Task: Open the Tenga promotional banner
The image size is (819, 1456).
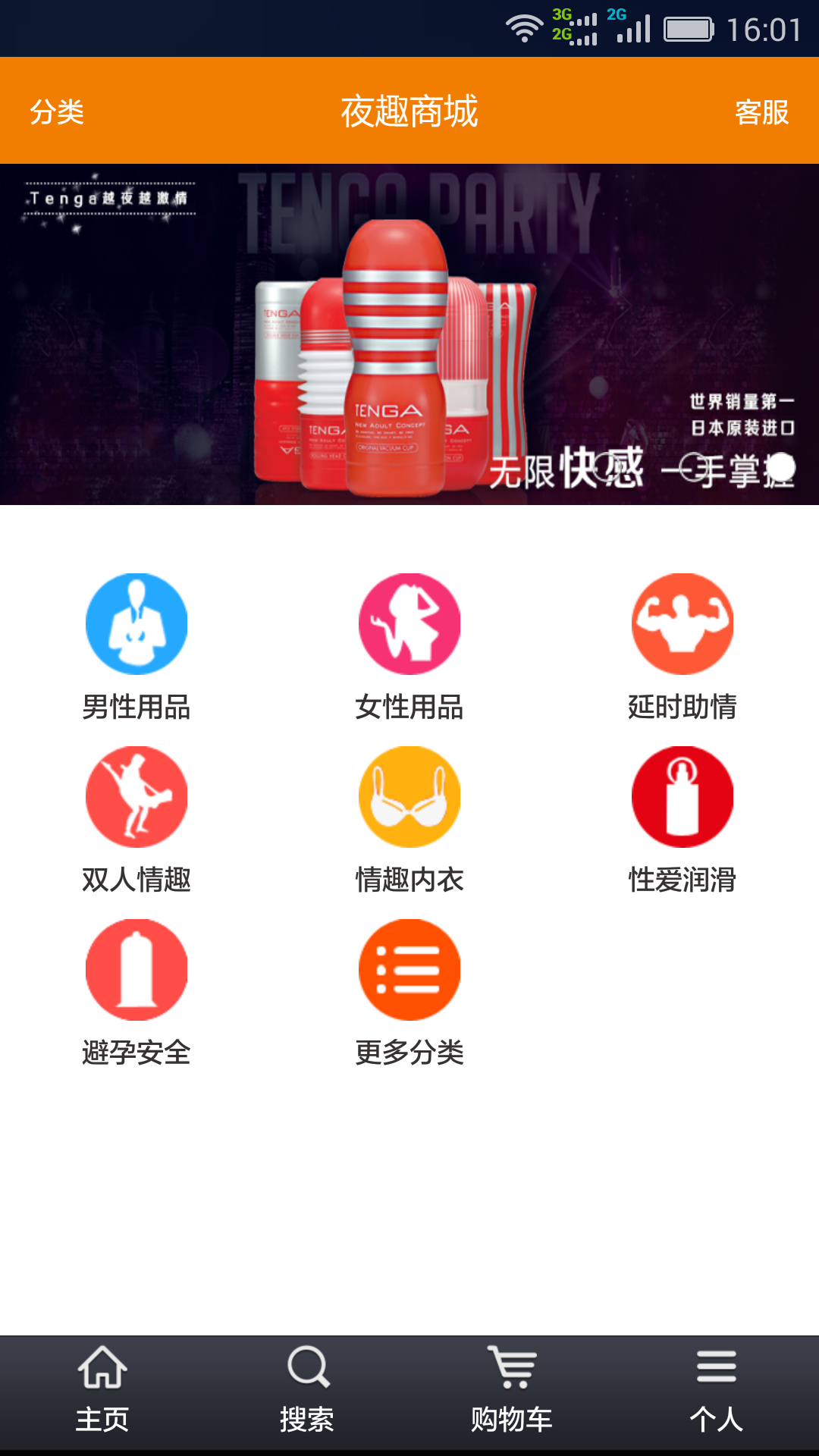Action: click(409, 334)
